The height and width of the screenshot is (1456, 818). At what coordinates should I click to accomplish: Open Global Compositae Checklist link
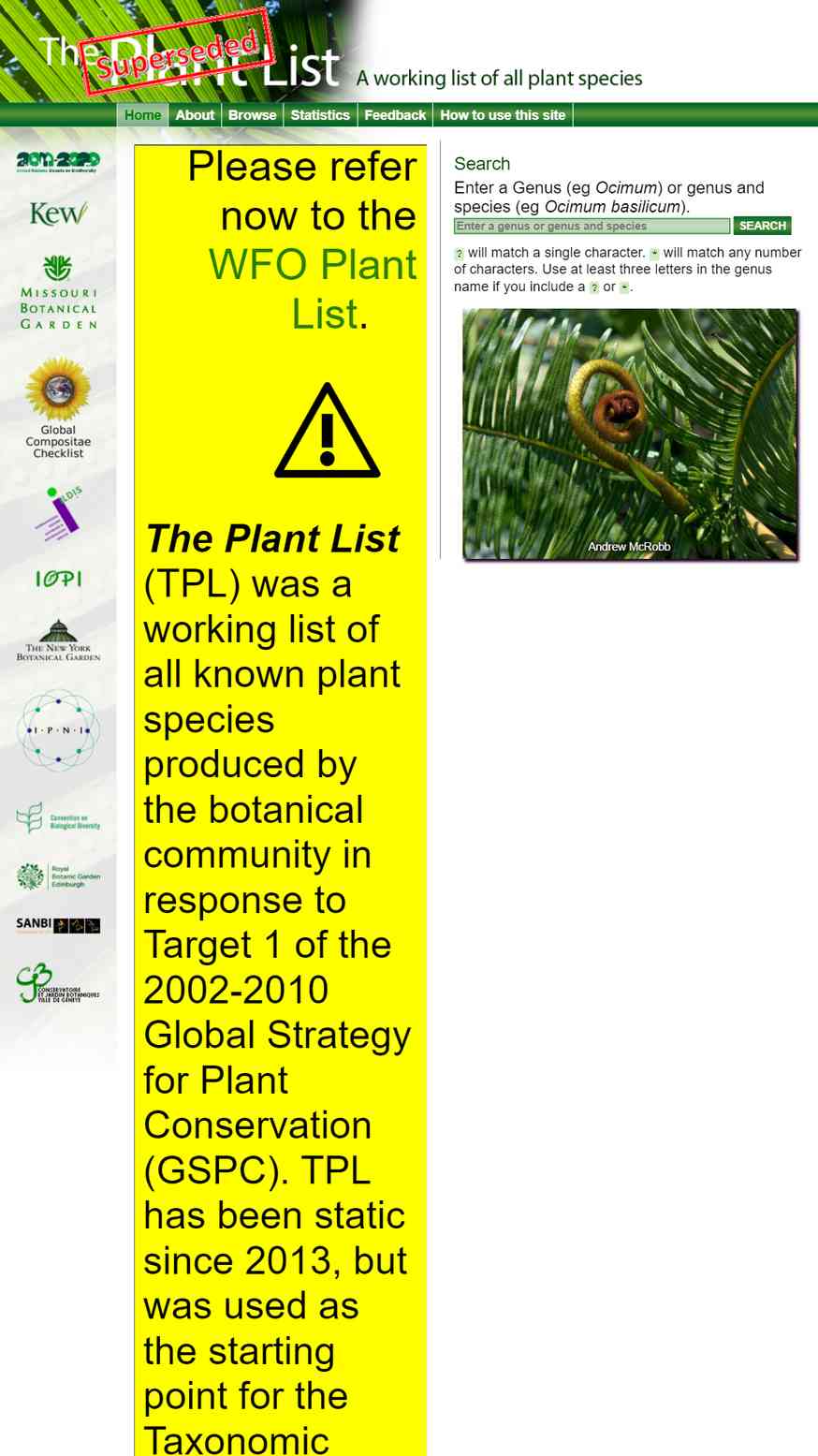(x=58, y=408)
